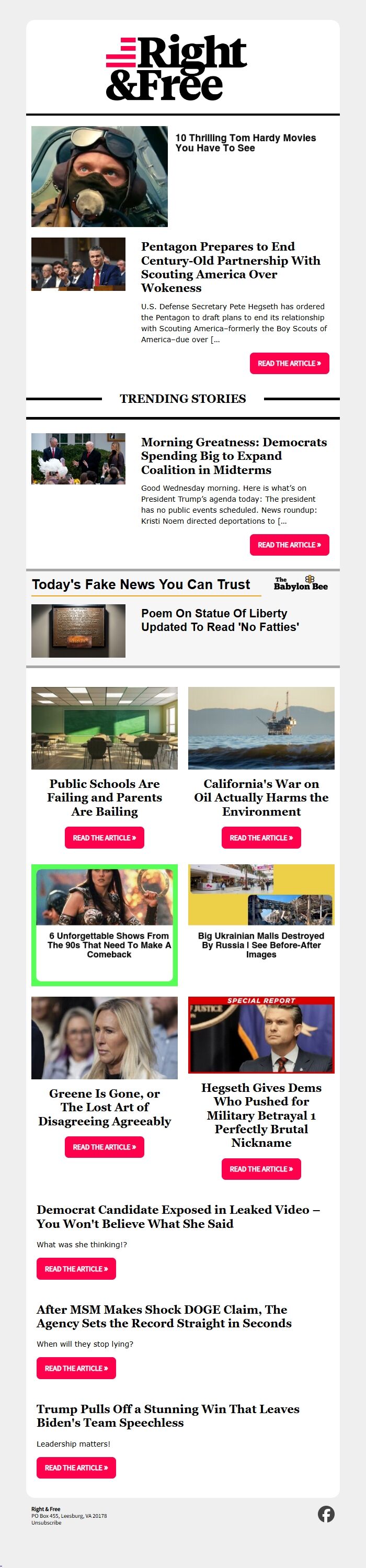Open the Morning Greatness article button
This screenshot has width=366, height=1568.
point(289,545)
